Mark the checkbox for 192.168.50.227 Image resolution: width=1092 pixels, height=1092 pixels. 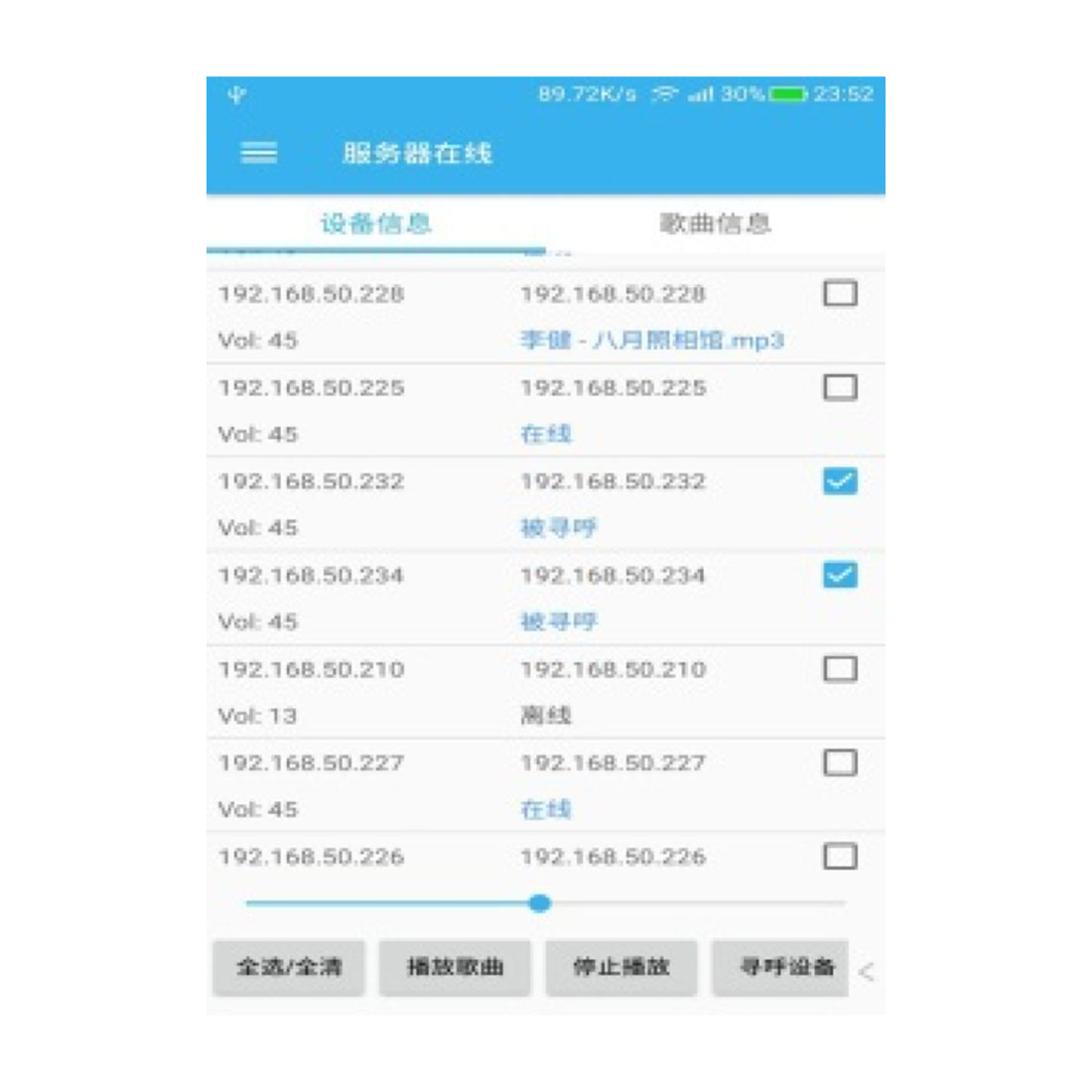coord(840,762)
